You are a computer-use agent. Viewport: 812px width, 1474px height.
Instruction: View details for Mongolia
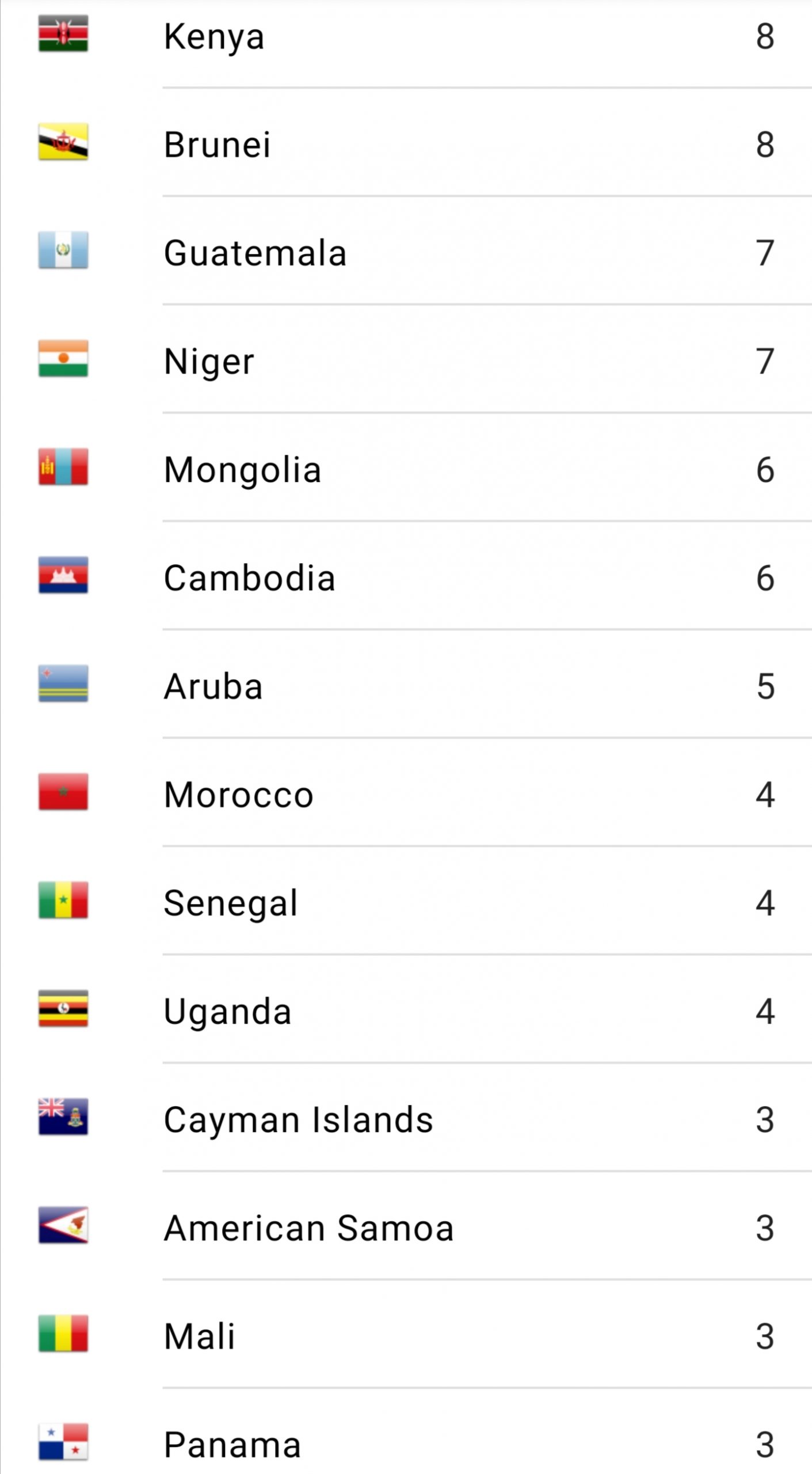[406, 468]
